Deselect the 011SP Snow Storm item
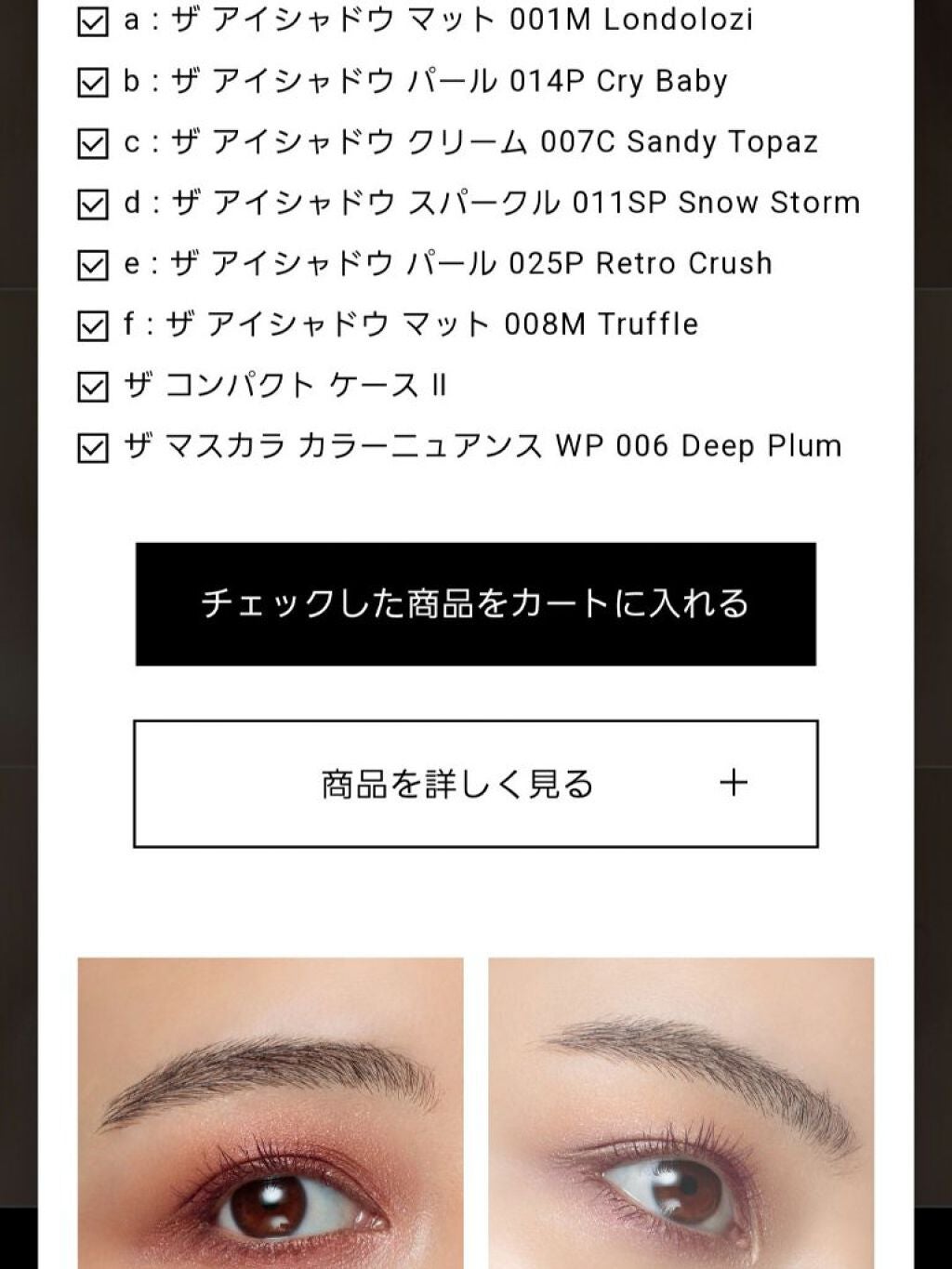This screenshot has width=952, height=1269. (x=92, y=205)
